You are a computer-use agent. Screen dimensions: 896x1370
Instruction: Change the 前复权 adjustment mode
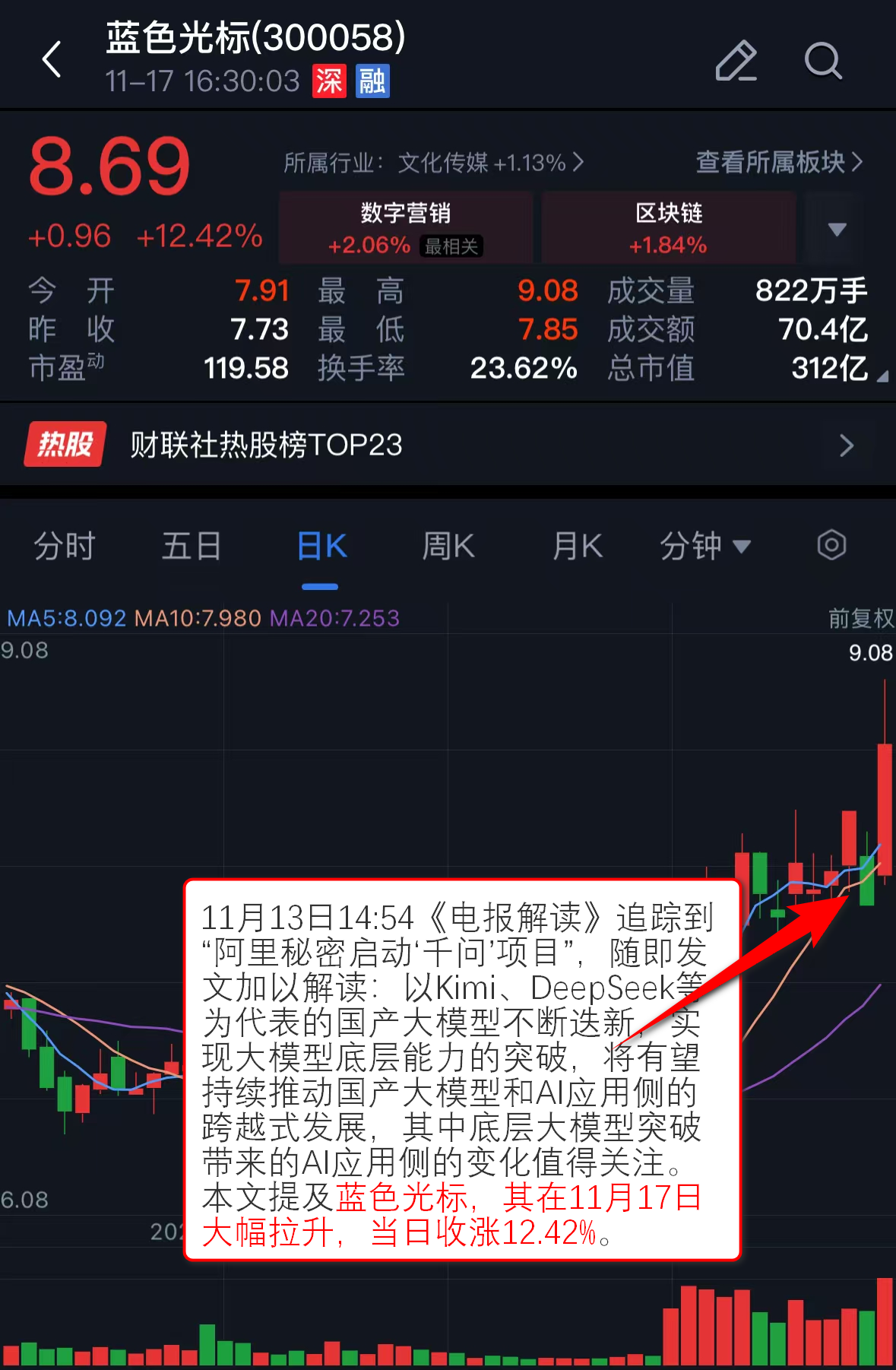tap(860, 618)
